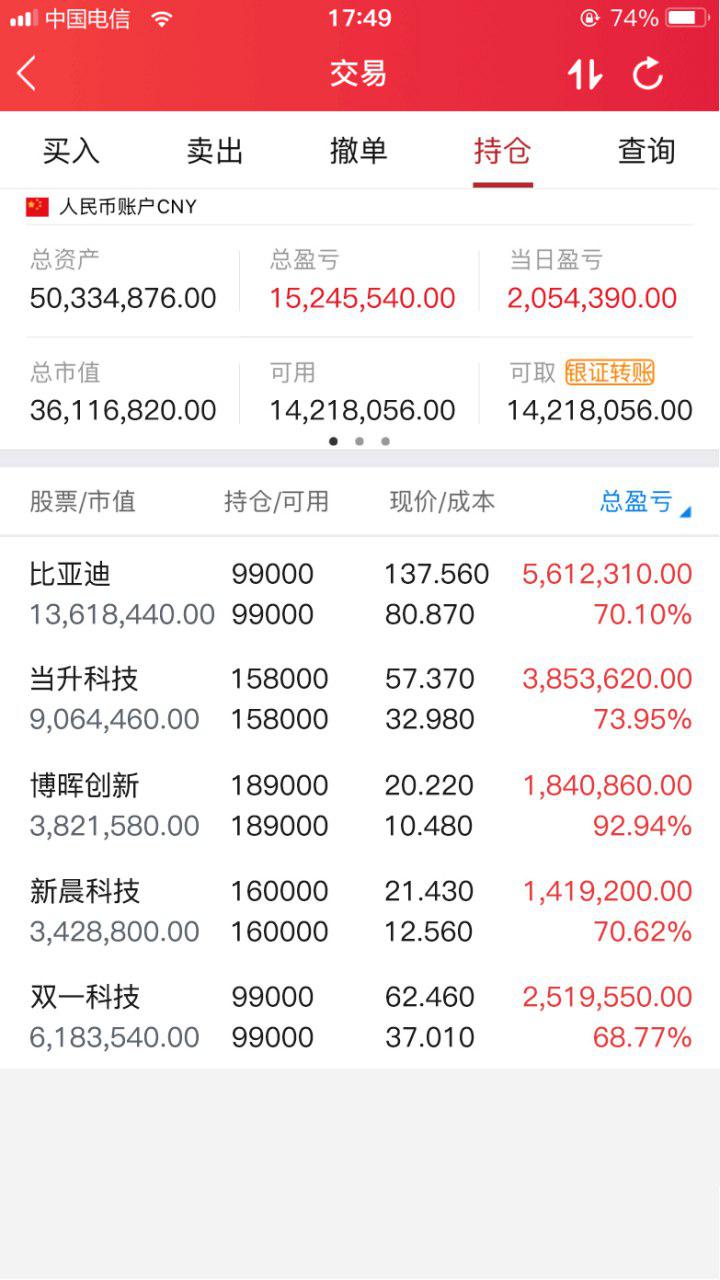Viewport: 720px width, 1280px height.
Task: Open the 双一科技 holding row
Action: tap(360, 1017)
